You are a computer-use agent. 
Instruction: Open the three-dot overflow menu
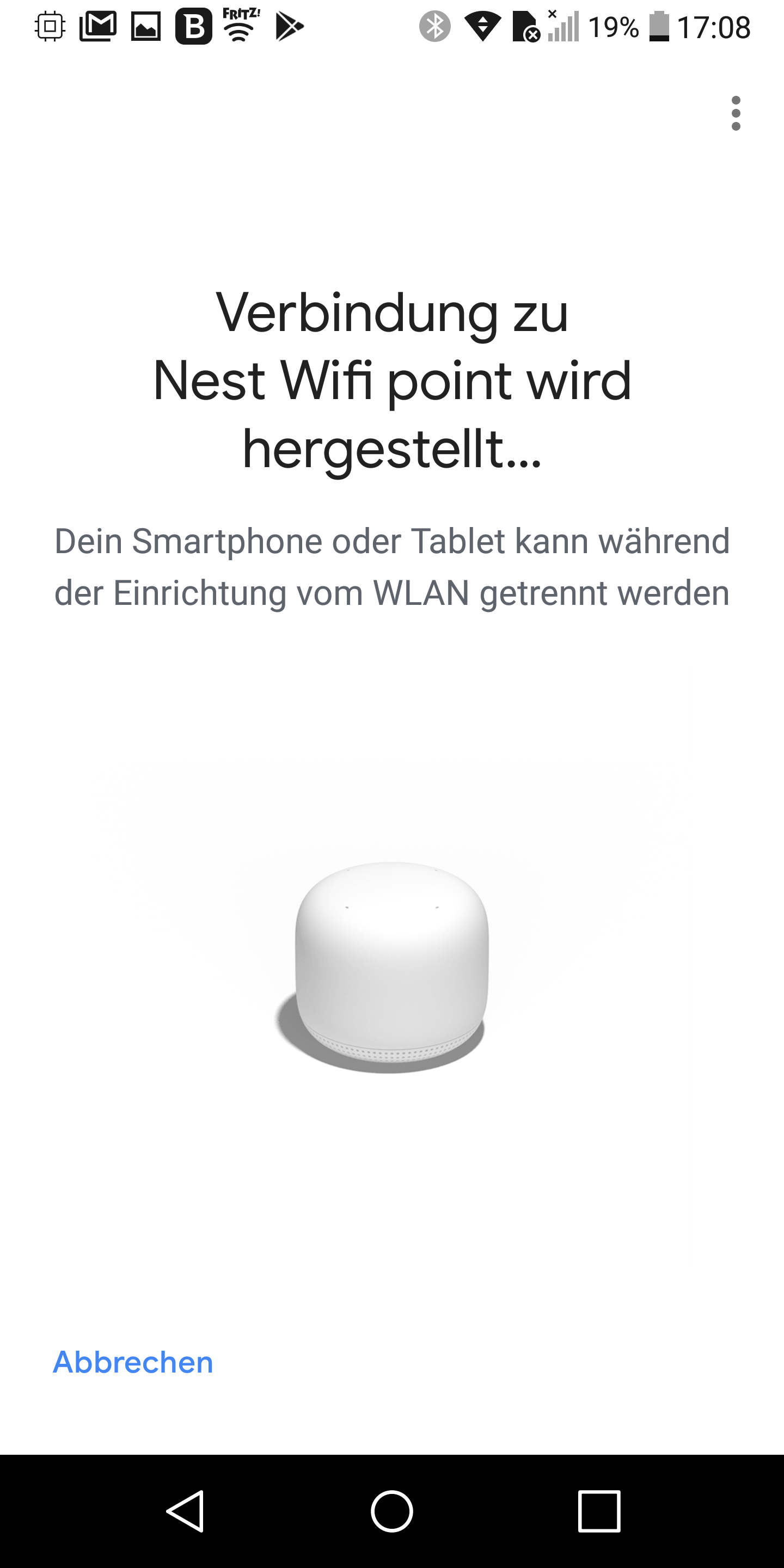coord(736,113)
